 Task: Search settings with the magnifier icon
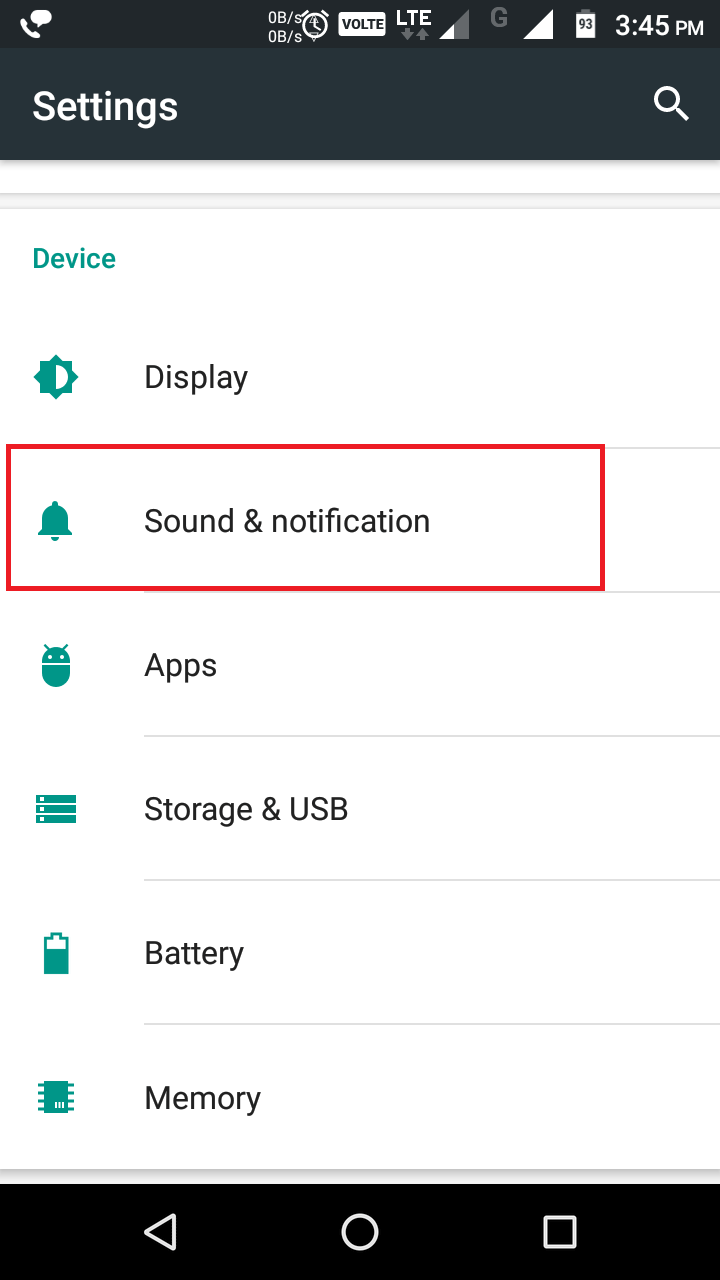(x=671, y=104)
